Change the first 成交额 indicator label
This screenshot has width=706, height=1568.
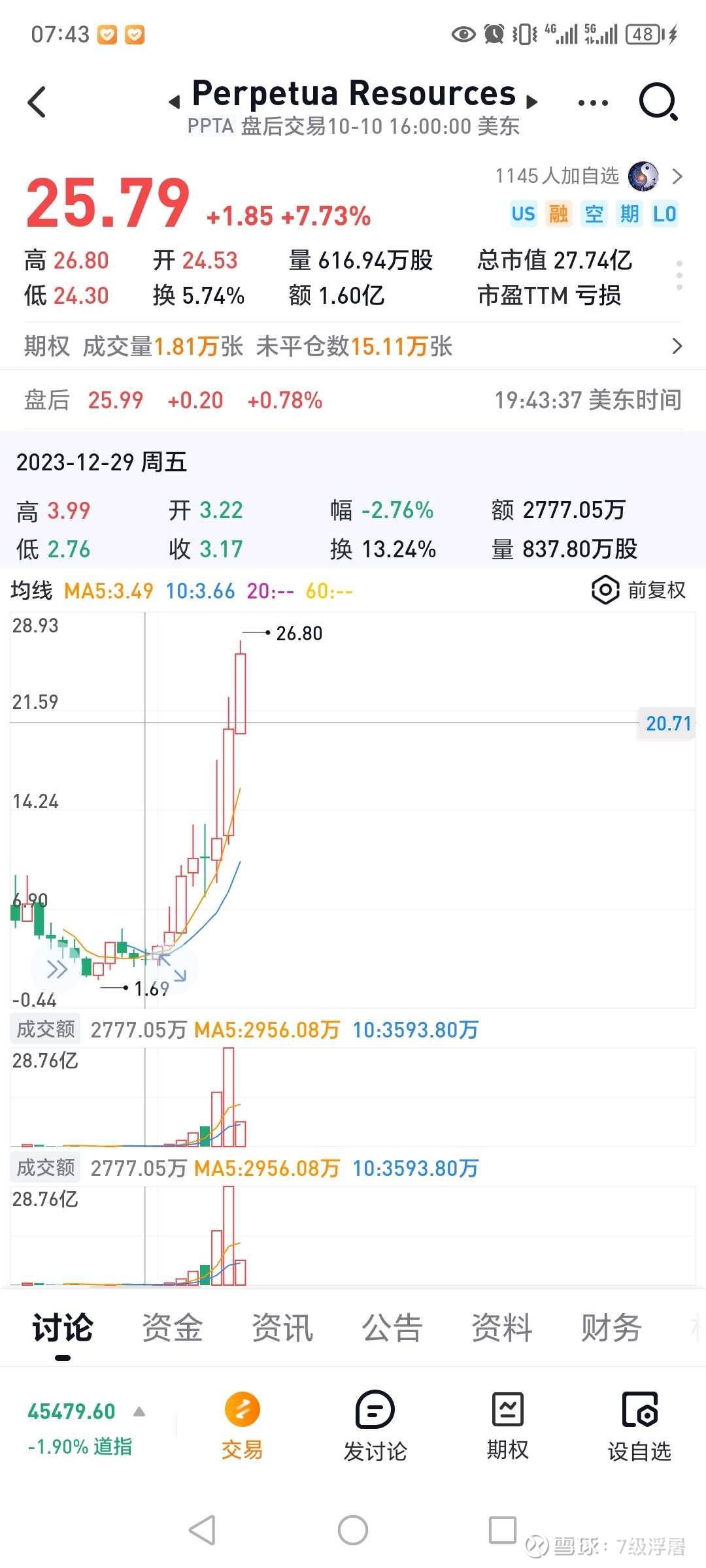pos(45,1029)
